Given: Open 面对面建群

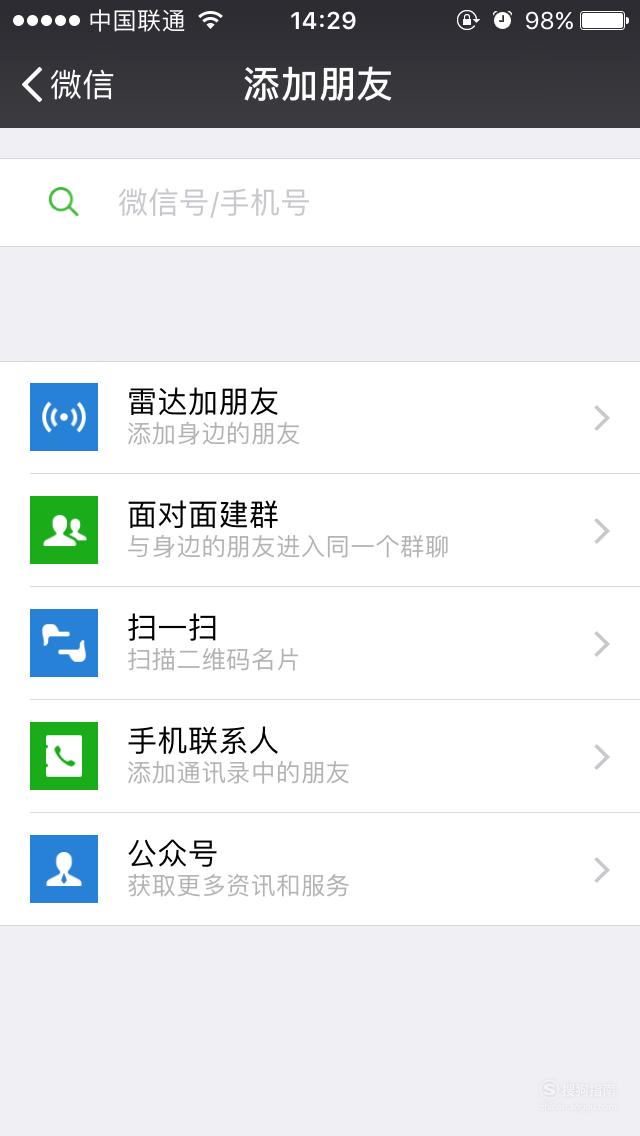Looking at the screenshot, I should click(x=320, y=530).
